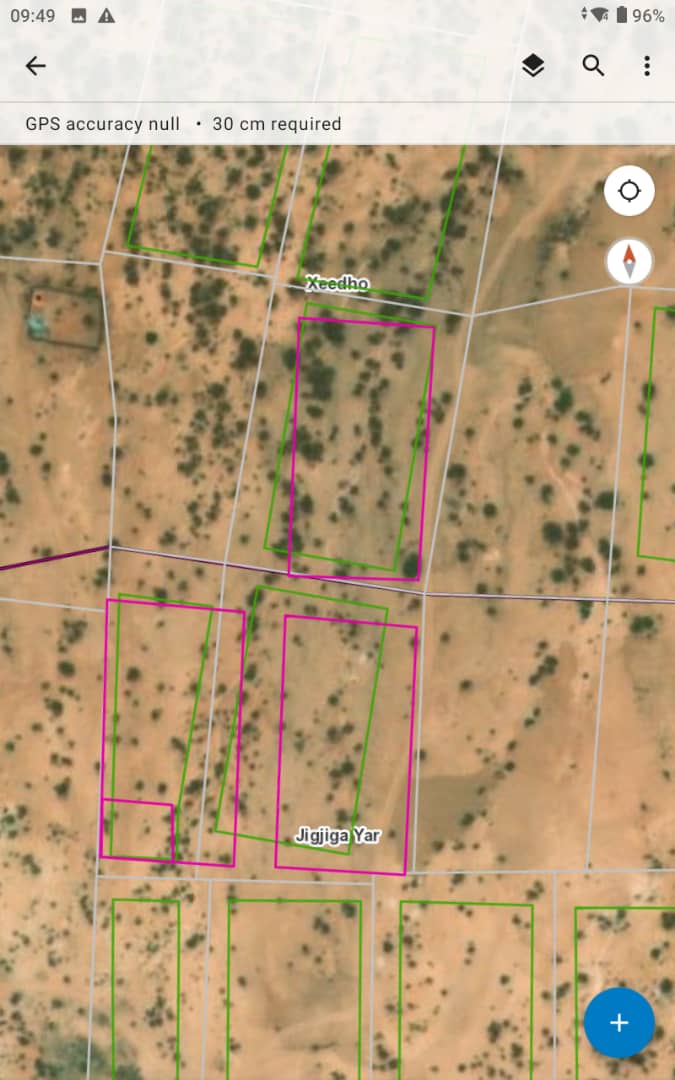Viewport: 675px width, 1080px height.
Task: Open the search icon
Action: (x=593, y=66)
